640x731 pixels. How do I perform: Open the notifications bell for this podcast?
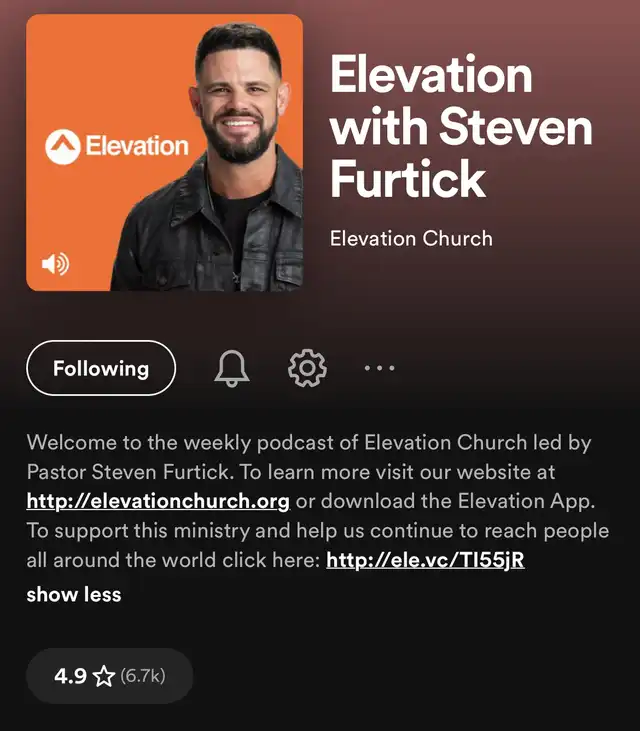232,368
